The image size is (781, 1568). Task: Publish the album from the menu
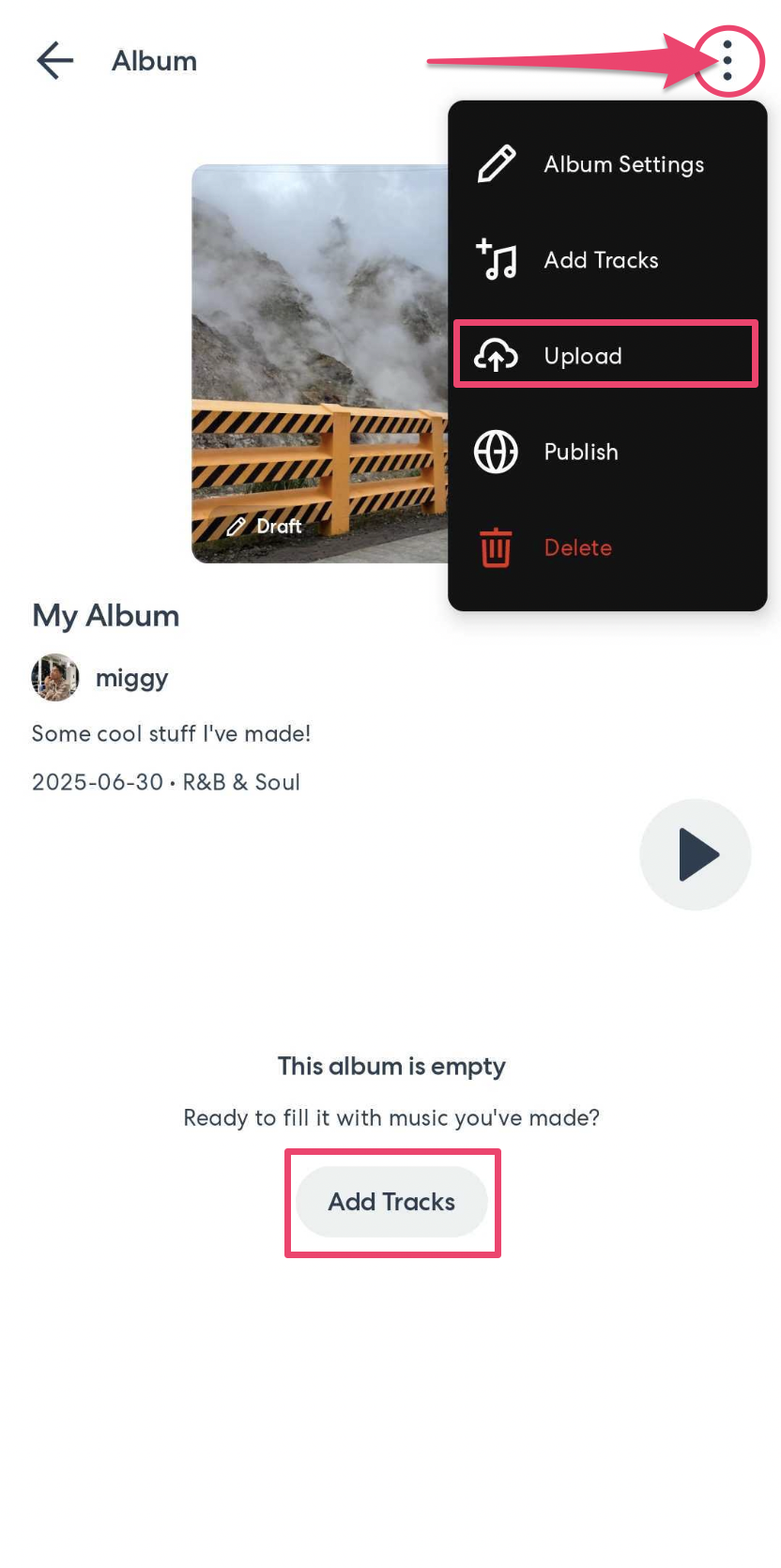(x=606, y=452)
